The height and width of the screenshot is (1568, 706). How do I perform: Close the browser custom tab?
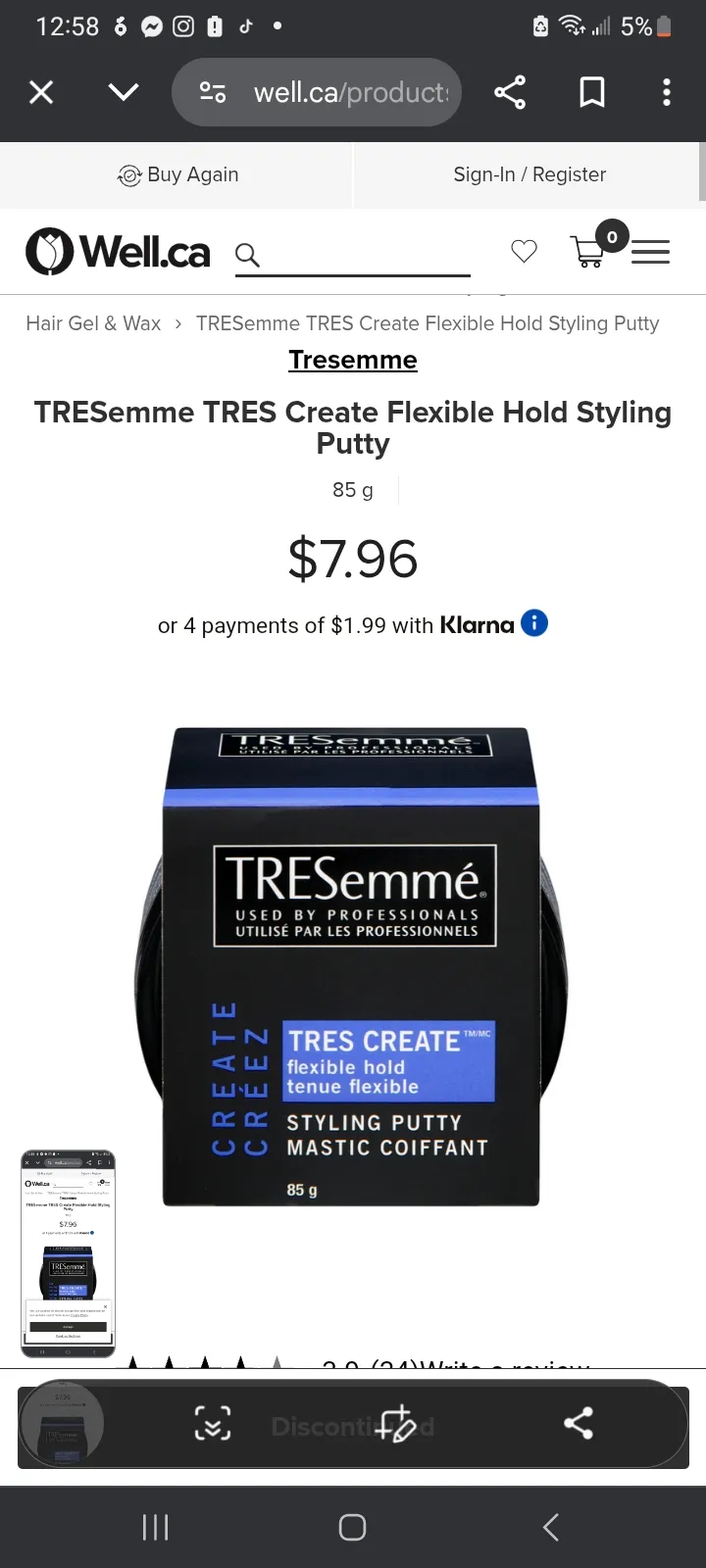point(41,93)
